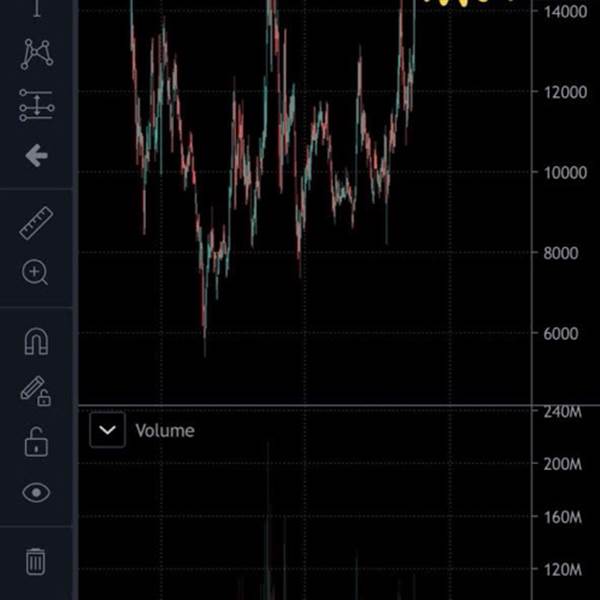
Task: Remove drawings with the trash icon
Action: 36,561
